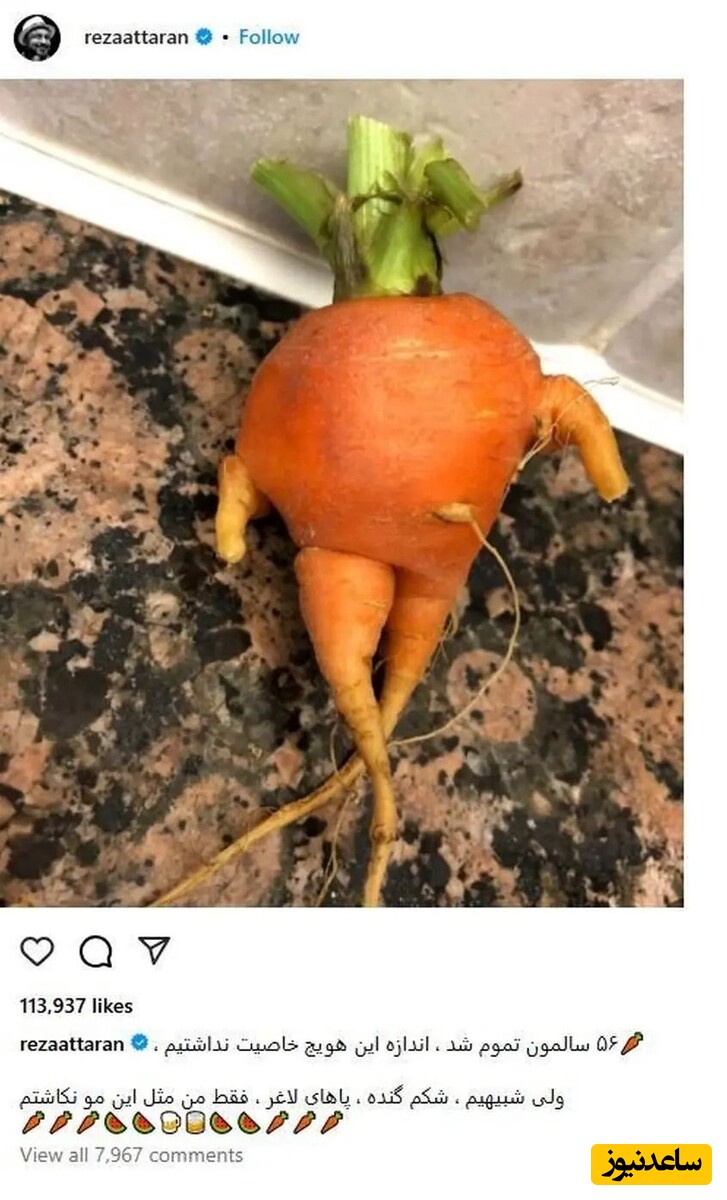Open rezaattaran's profile picture
727x1200 pixels.
(37, 38)
